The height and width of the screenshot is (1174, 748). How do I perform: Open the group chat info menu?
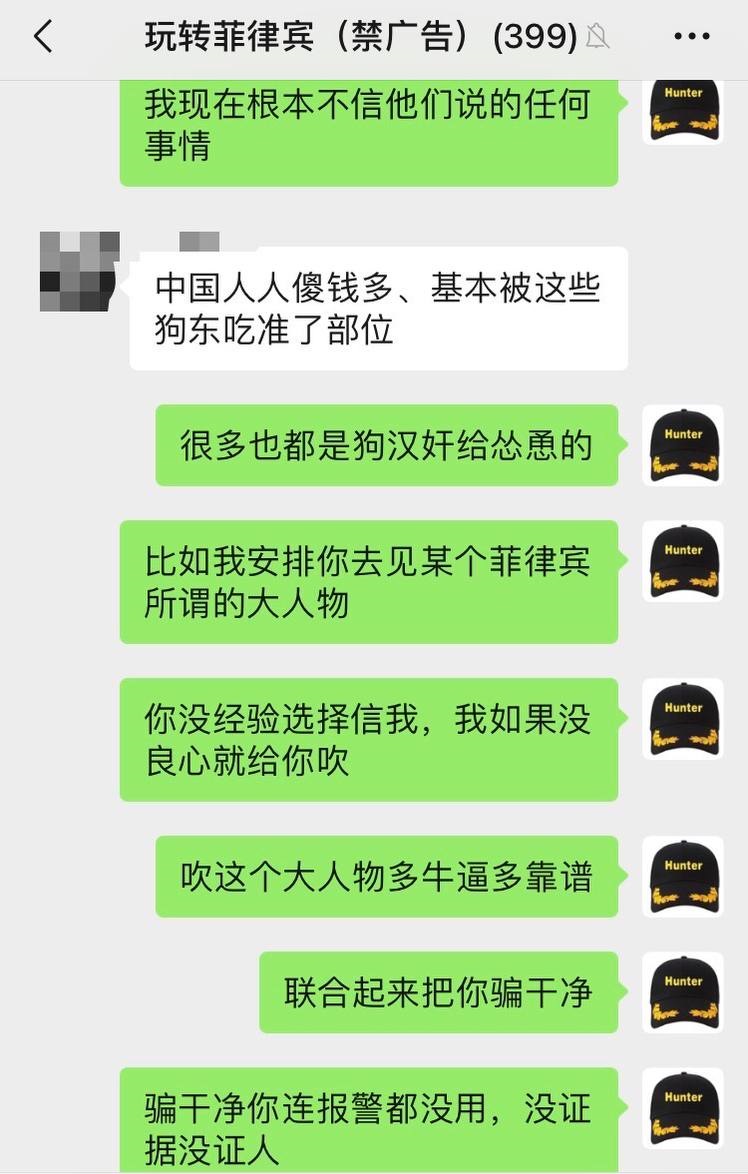coord(691,38)
